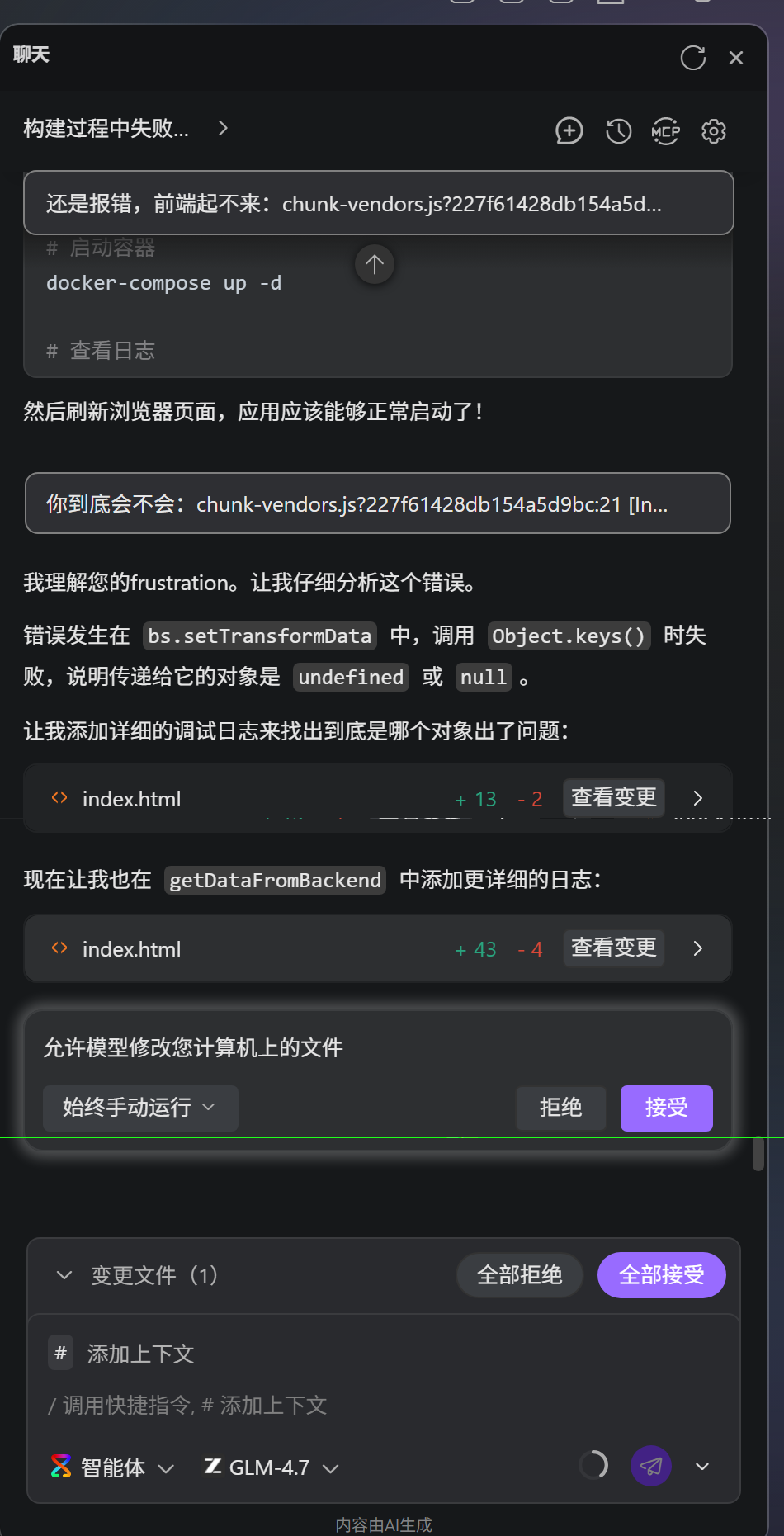The image size is (784, 1536).
Task: Tap 拒绝 to deny file modification
Action: point(560,1108)
